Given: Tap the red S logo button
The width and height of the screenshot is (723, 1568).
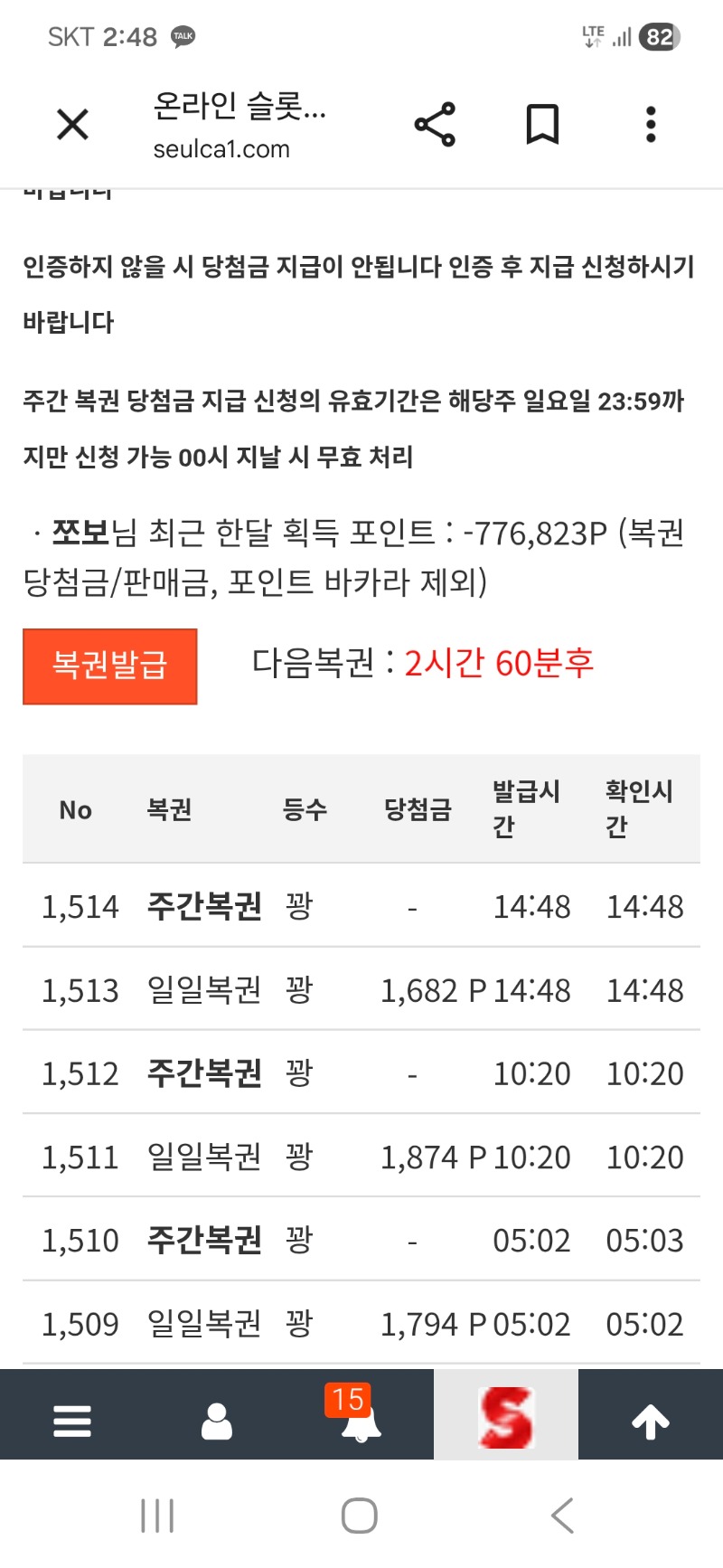Looking at the screenshot, I should (506, 1417).
